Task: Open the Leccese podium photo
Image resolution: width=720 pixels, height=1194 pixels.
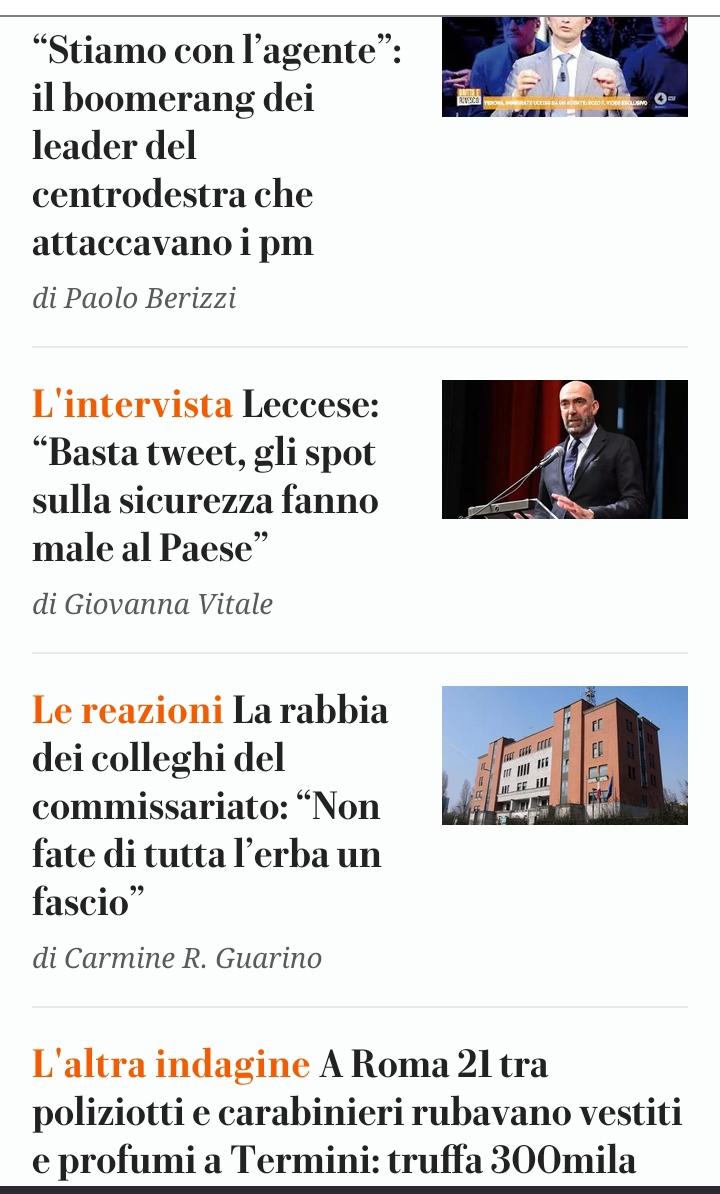Action: 564,449
